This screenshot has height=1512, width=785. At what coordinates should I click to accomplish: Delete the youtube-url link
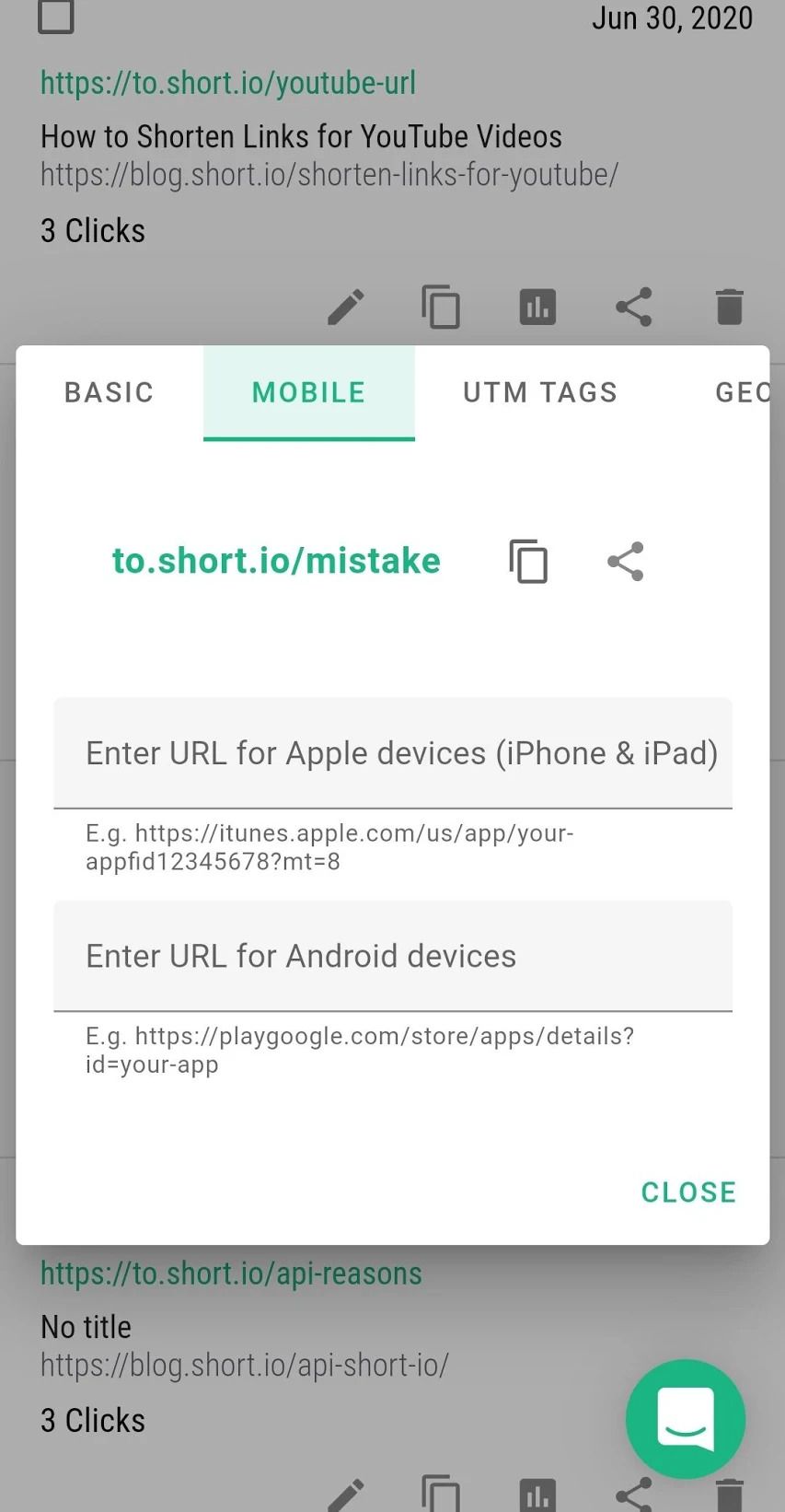point(729,307)
